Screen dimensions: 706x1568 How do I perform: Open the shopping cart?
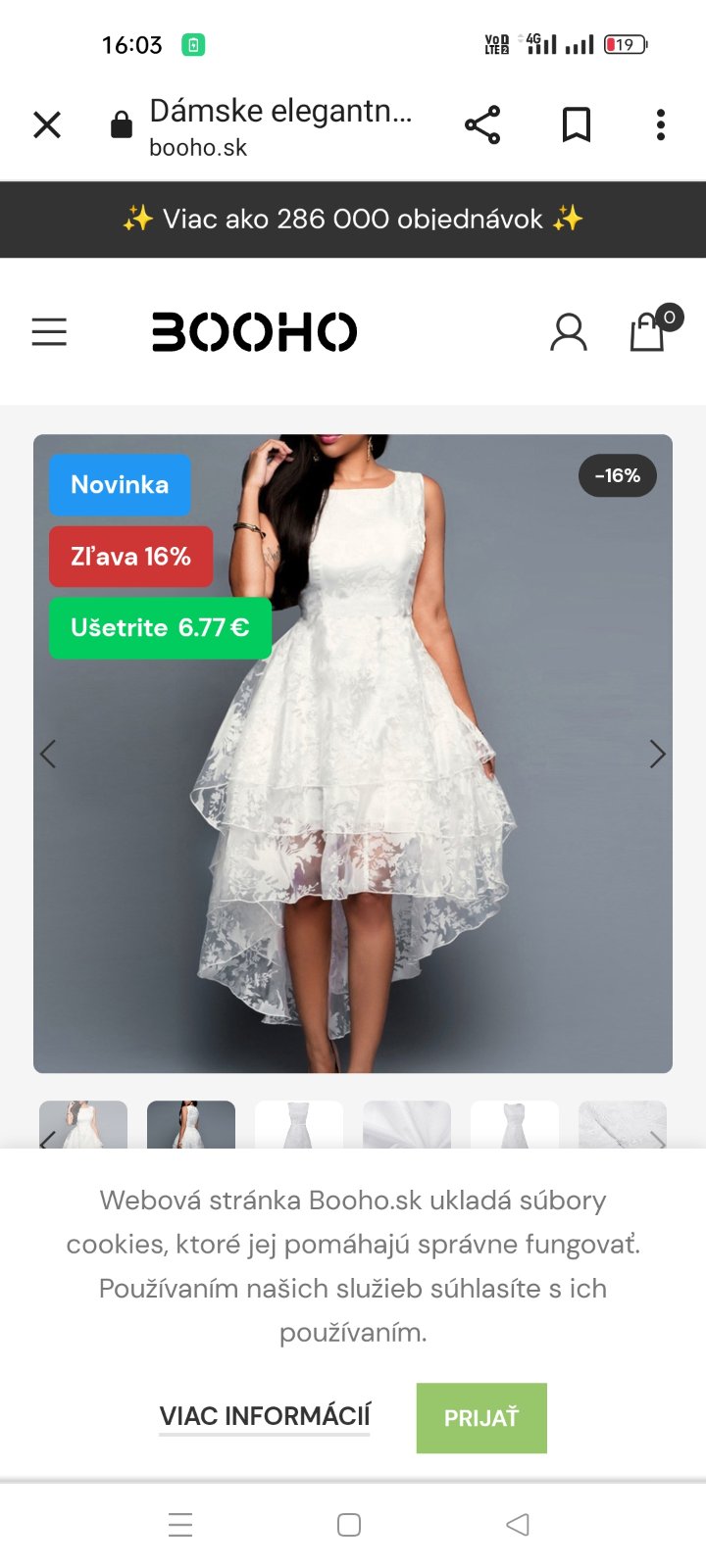(x=648, y=331)
